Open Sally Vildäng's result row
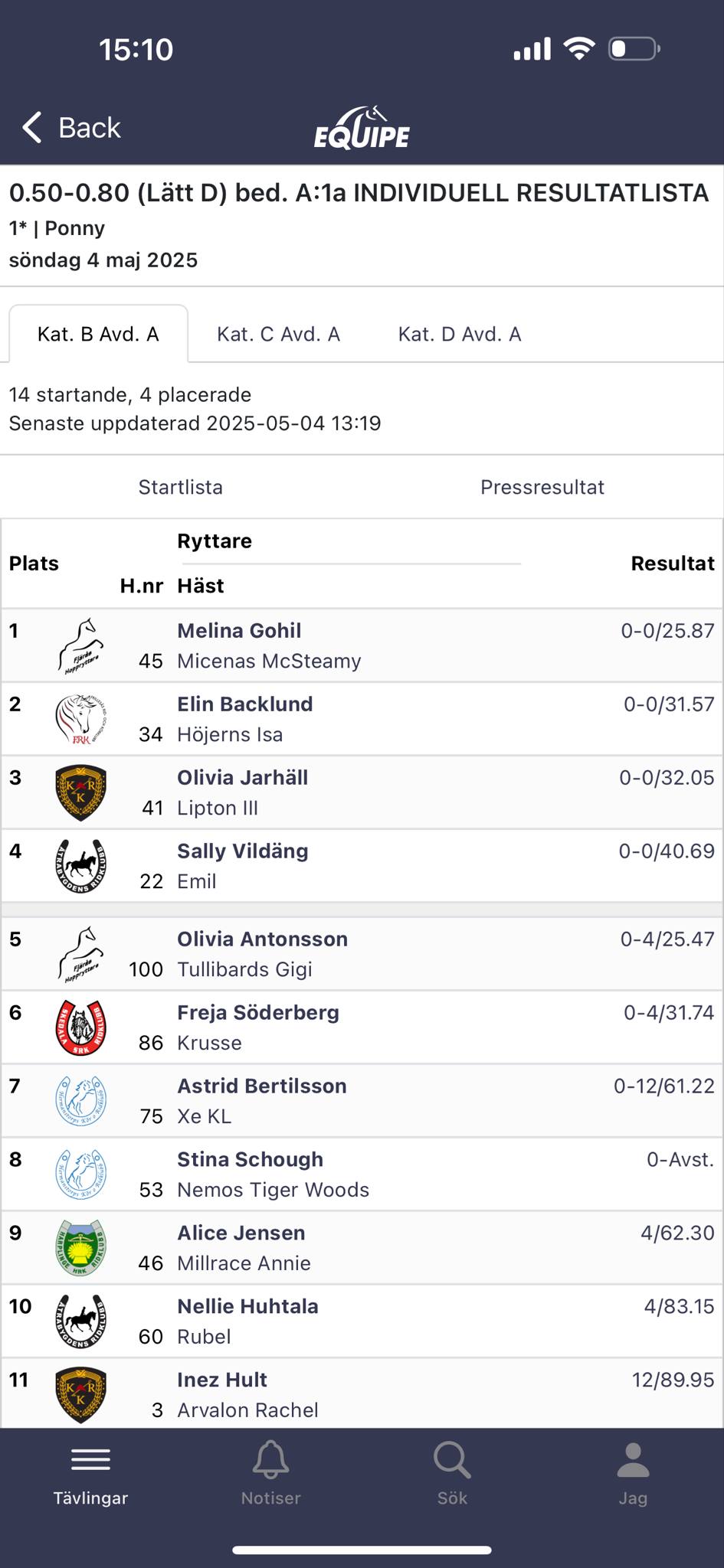 pos(362,866)
